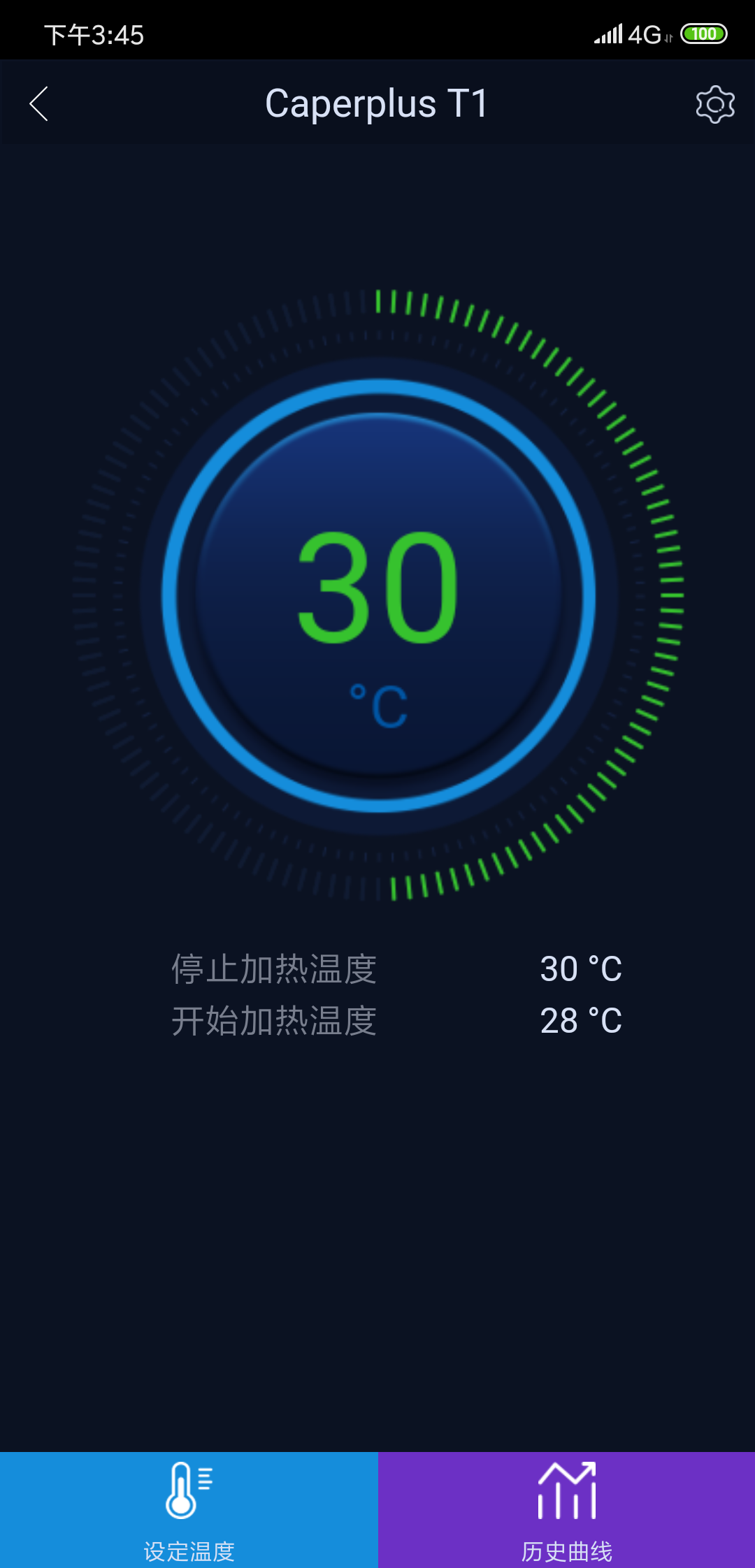The image size is (755, 1568).
Task: Tap the back arrow to exit Caperplus T1
Action: click(40, 104)
